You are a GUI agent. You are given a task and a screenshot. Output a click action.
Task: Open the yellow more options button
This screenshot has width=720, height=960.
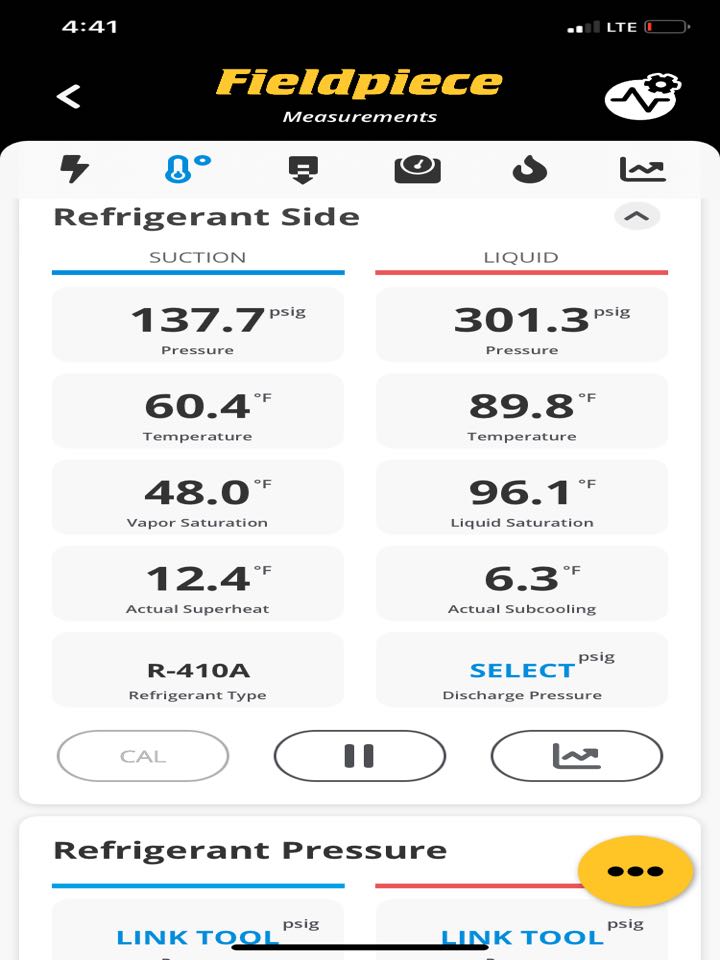[635, 870]
